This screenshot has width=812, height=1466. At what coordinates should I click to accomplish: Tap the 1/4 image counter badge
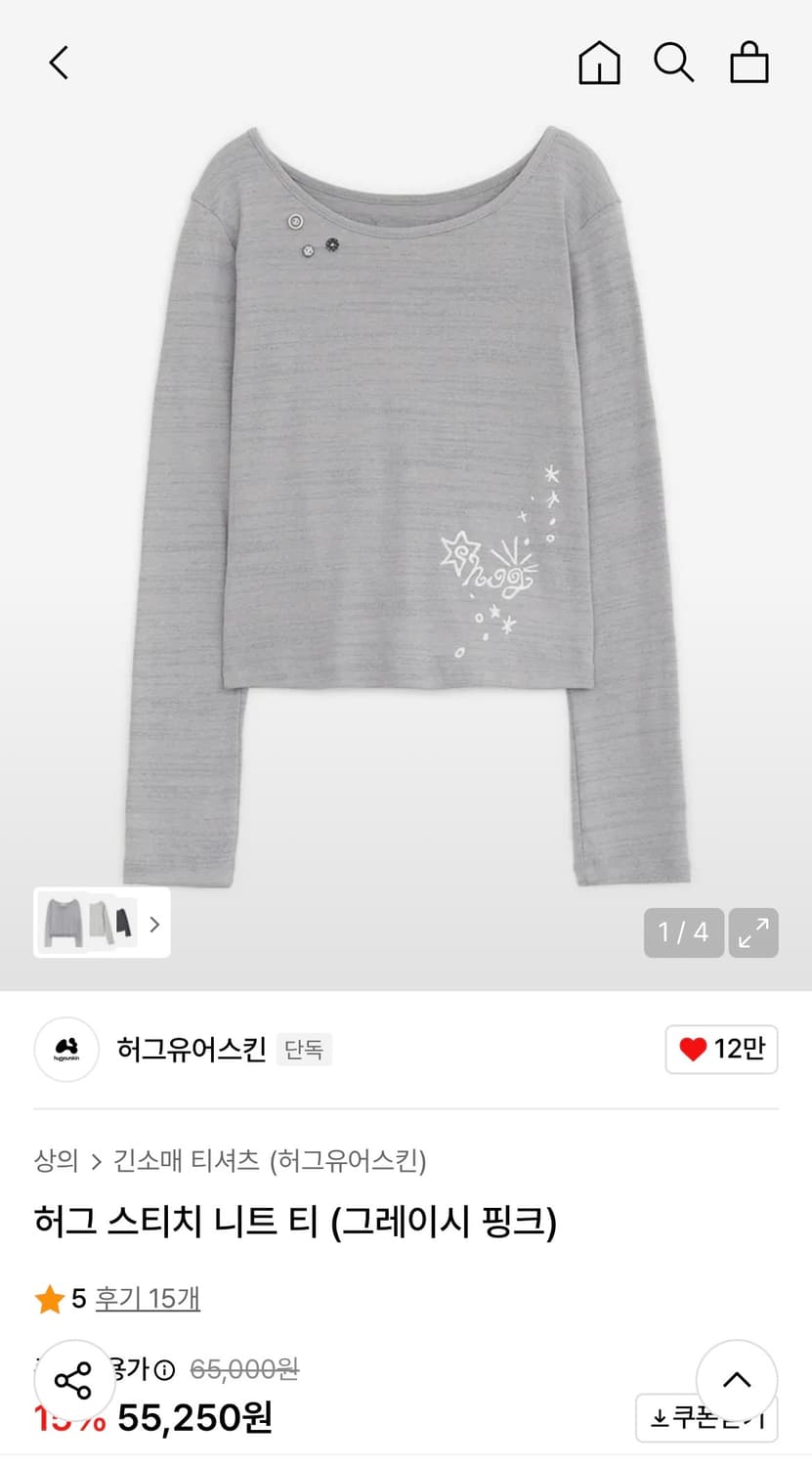(683, 933)
